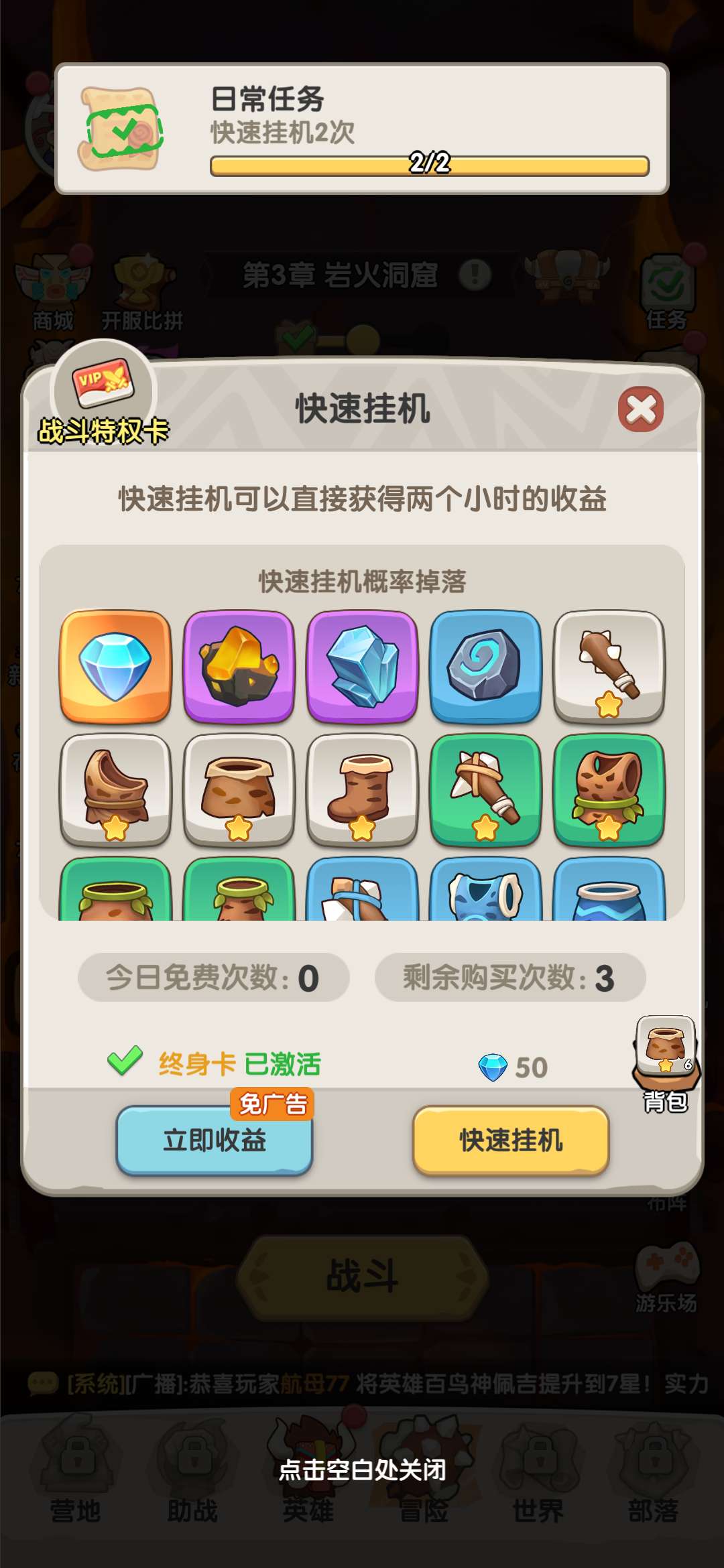Screen dimensions: 724x1568
Task: View the spiral rune stone drop item
Action: (x=485, y=667)
